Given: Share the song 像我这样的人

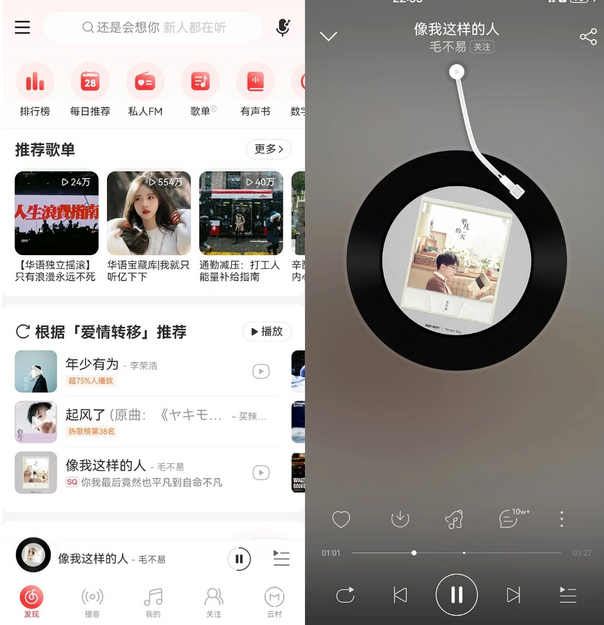Looking at the screenshot, I should 588,36.
